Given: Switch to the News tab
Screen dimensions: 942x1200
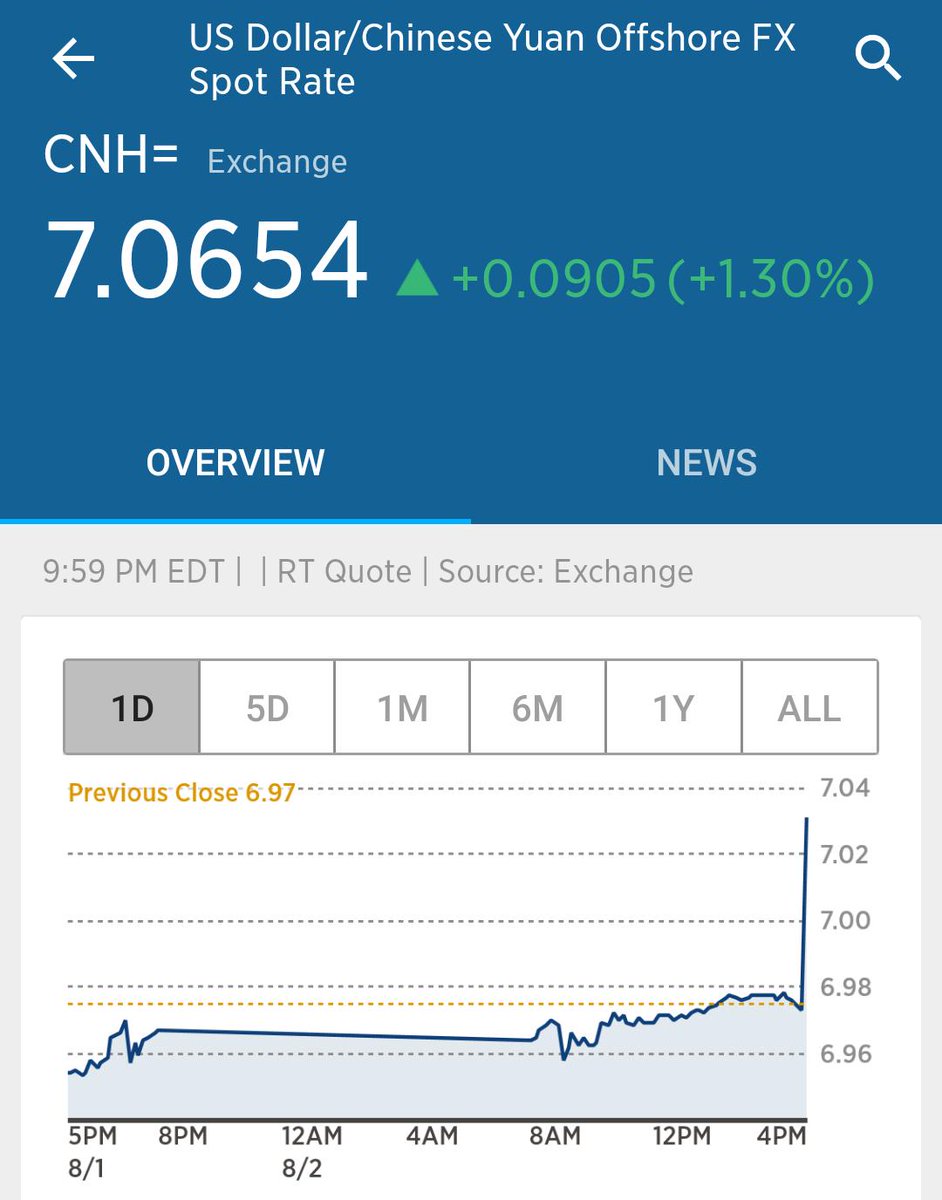Looking at the screenshot, I should (706, 463).
